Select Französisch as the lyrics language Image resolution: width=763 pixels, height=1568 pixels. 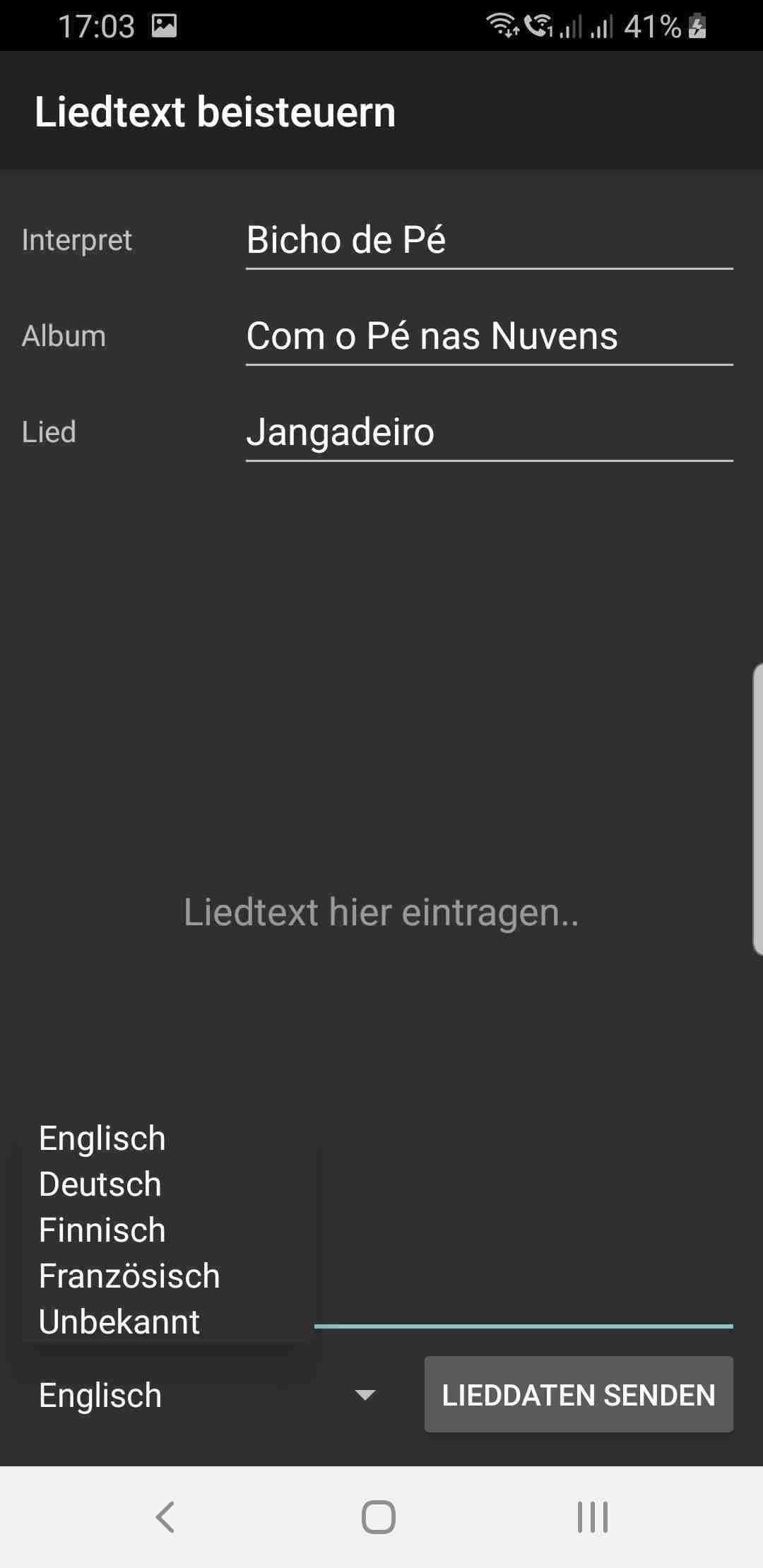(129, 1276)
